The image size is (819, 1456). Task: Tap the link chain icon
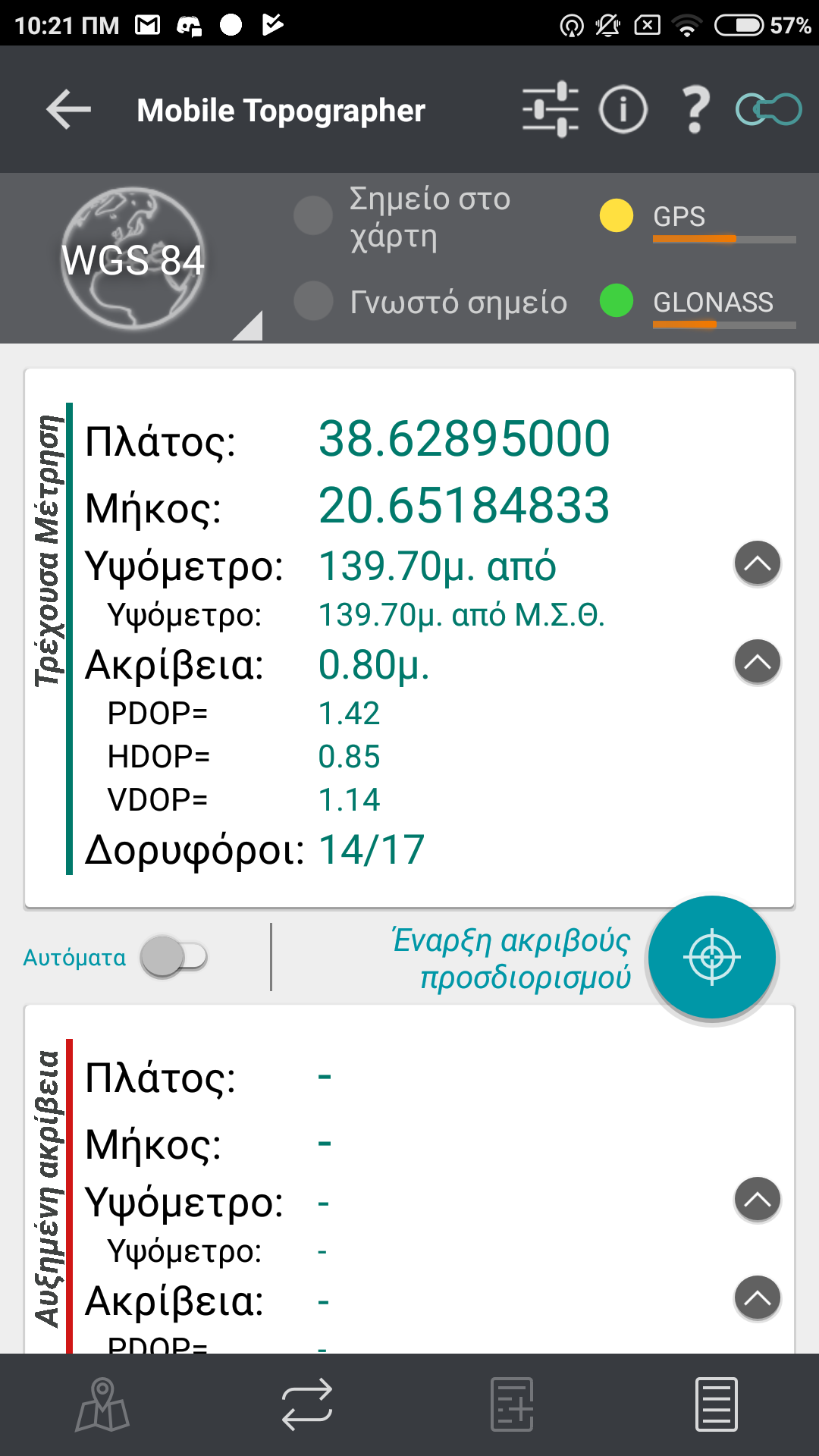pyautogui.click(x=768, y=110)
